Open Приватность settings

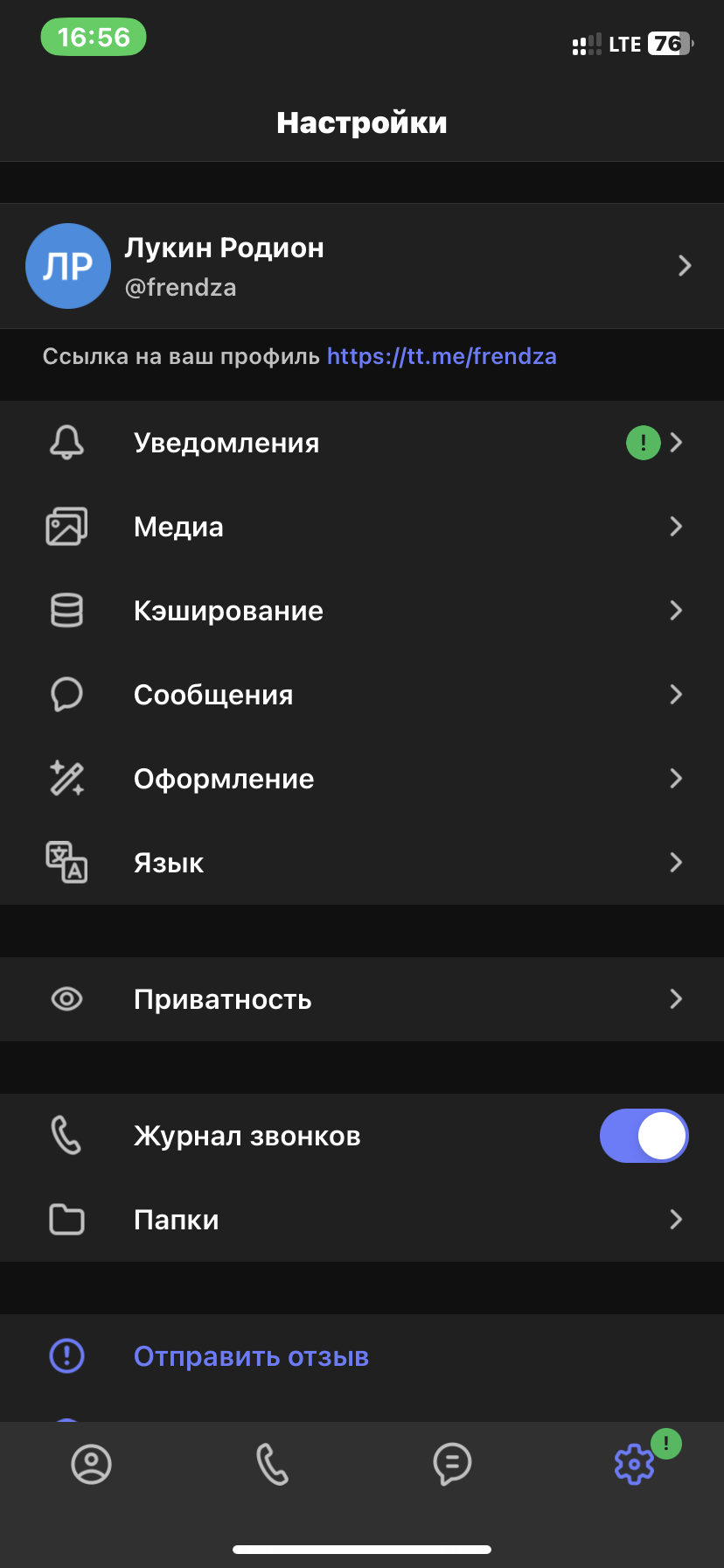(x=362, y=999)
